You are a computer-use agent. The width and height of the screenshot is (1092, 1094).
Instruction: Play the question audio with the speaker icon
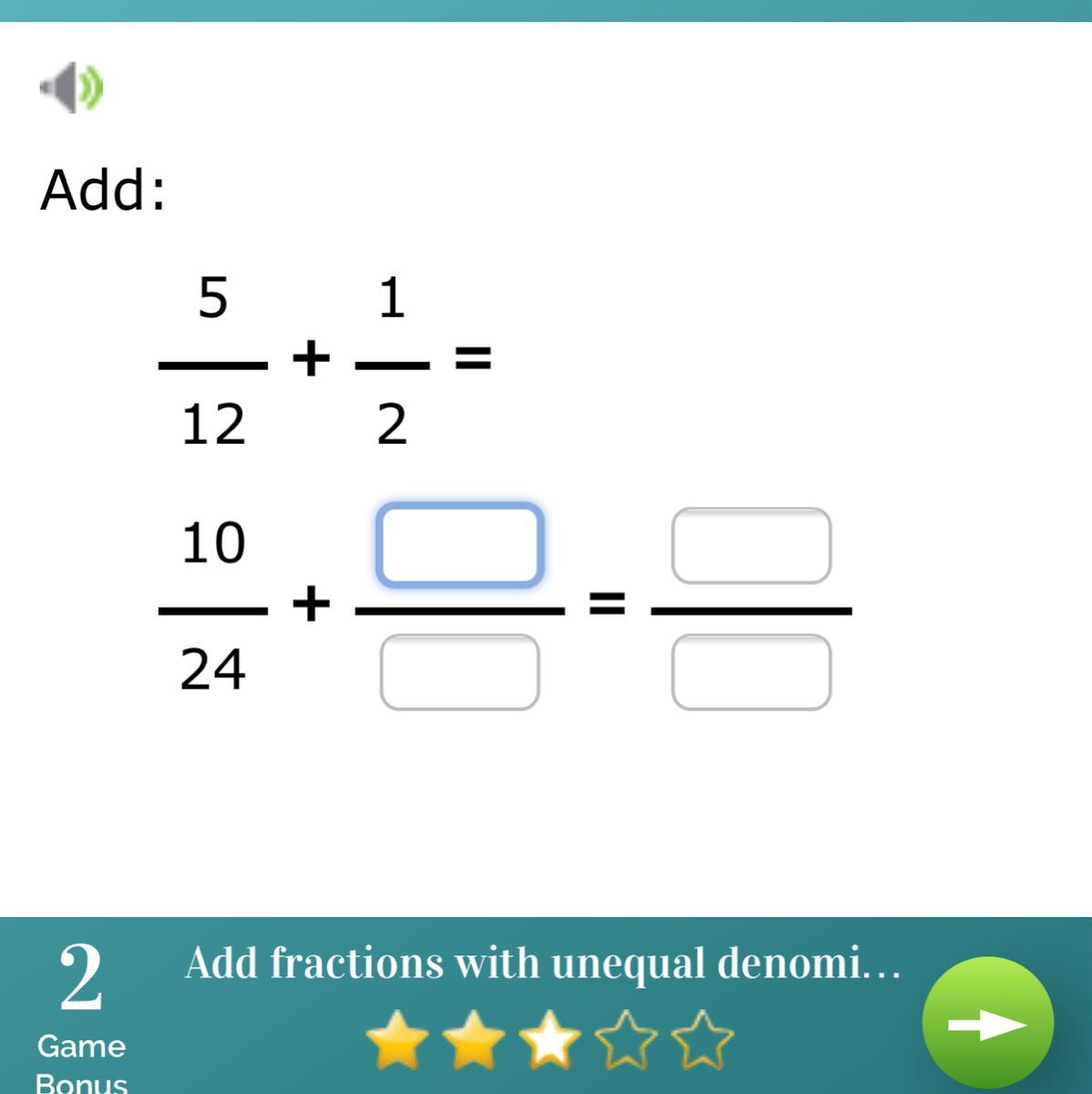(x=71, y=88)
